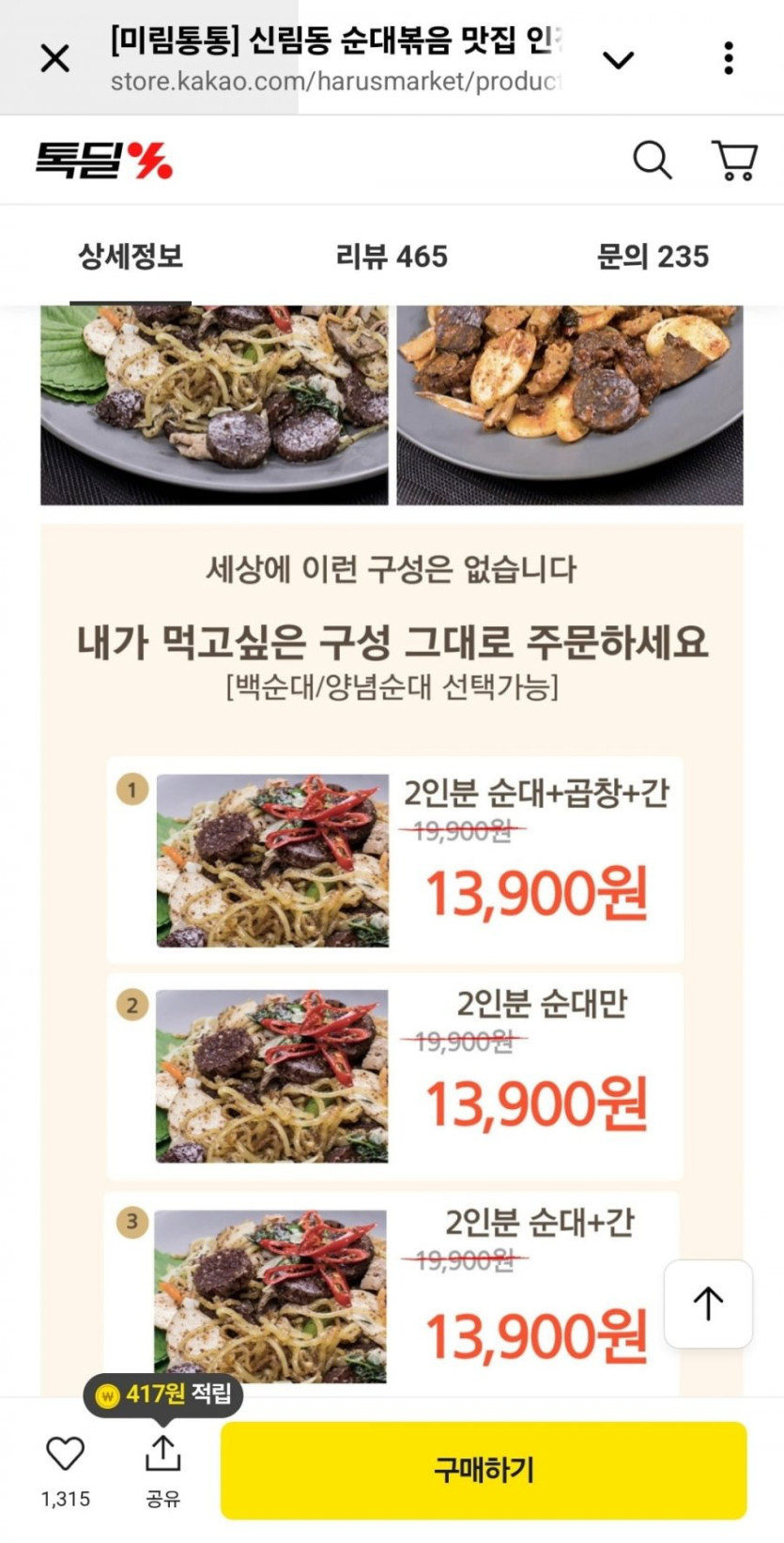Close the in-app browser page
The image size is (784, 1543).
coord(55,59)
